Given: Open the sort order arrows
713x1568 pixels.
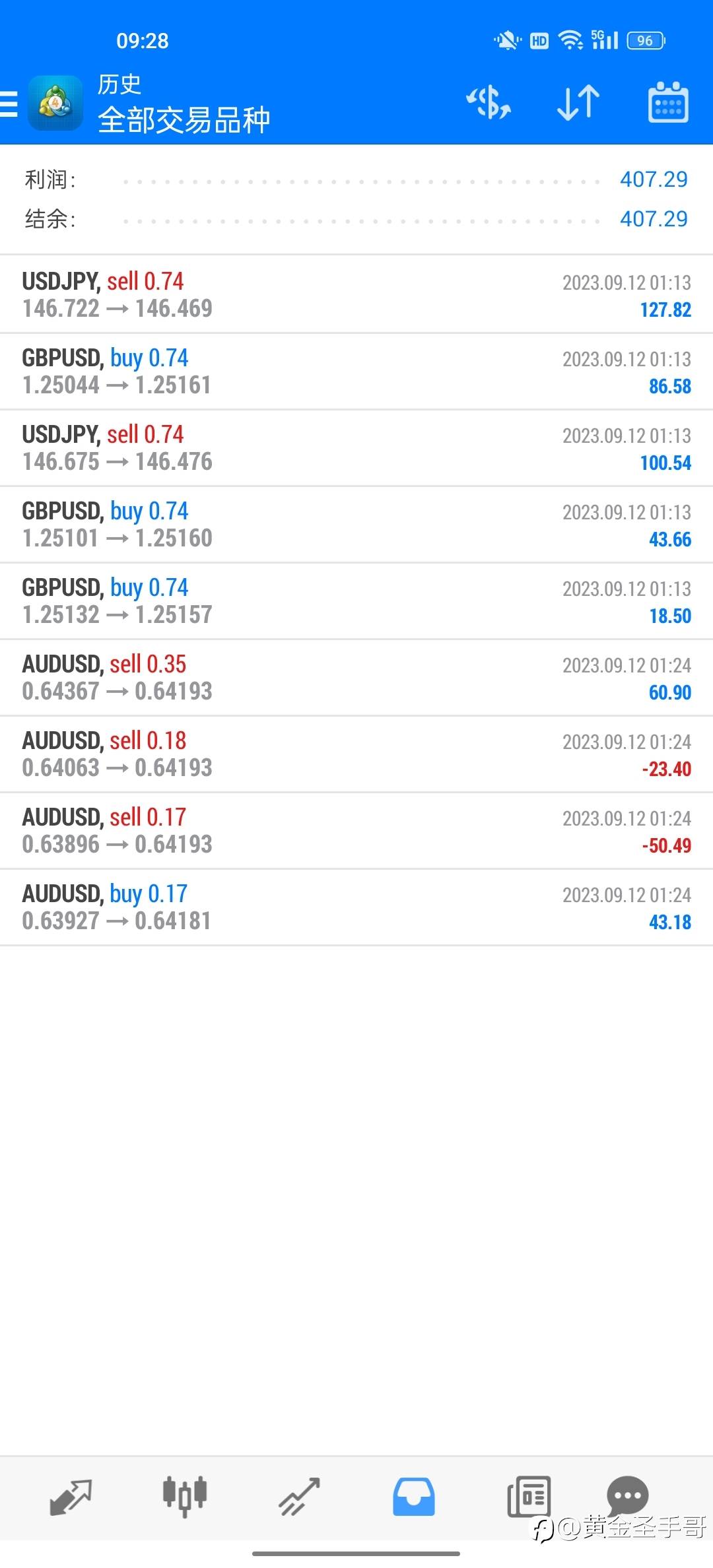Looking at the screenshot, I should (x=578, y=103).
